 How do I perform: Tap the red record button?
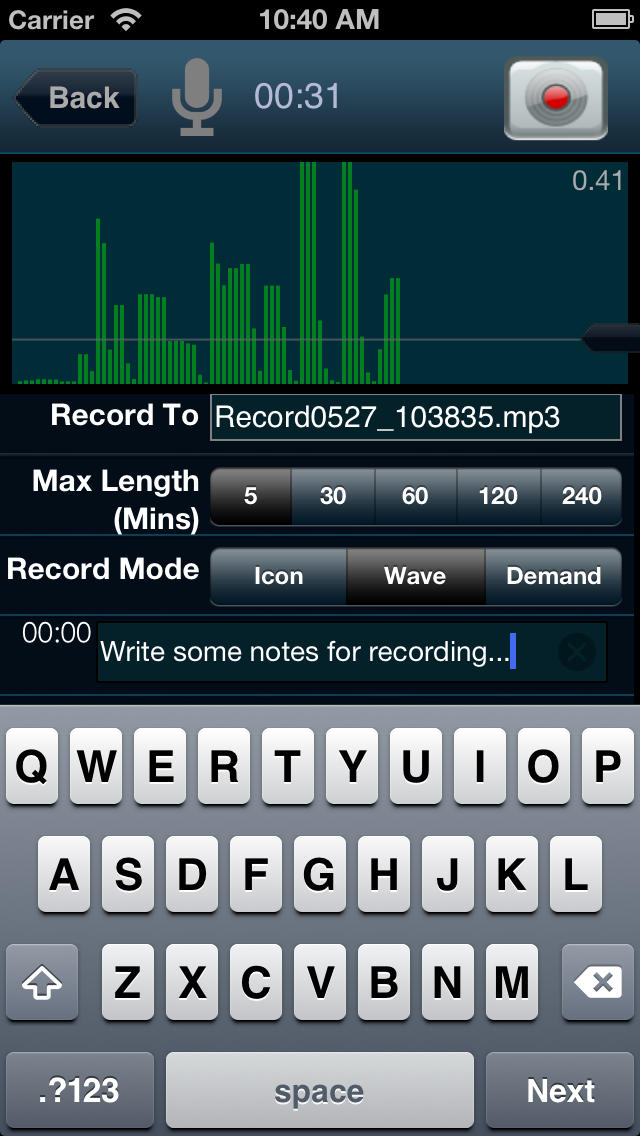coord(556,99)
